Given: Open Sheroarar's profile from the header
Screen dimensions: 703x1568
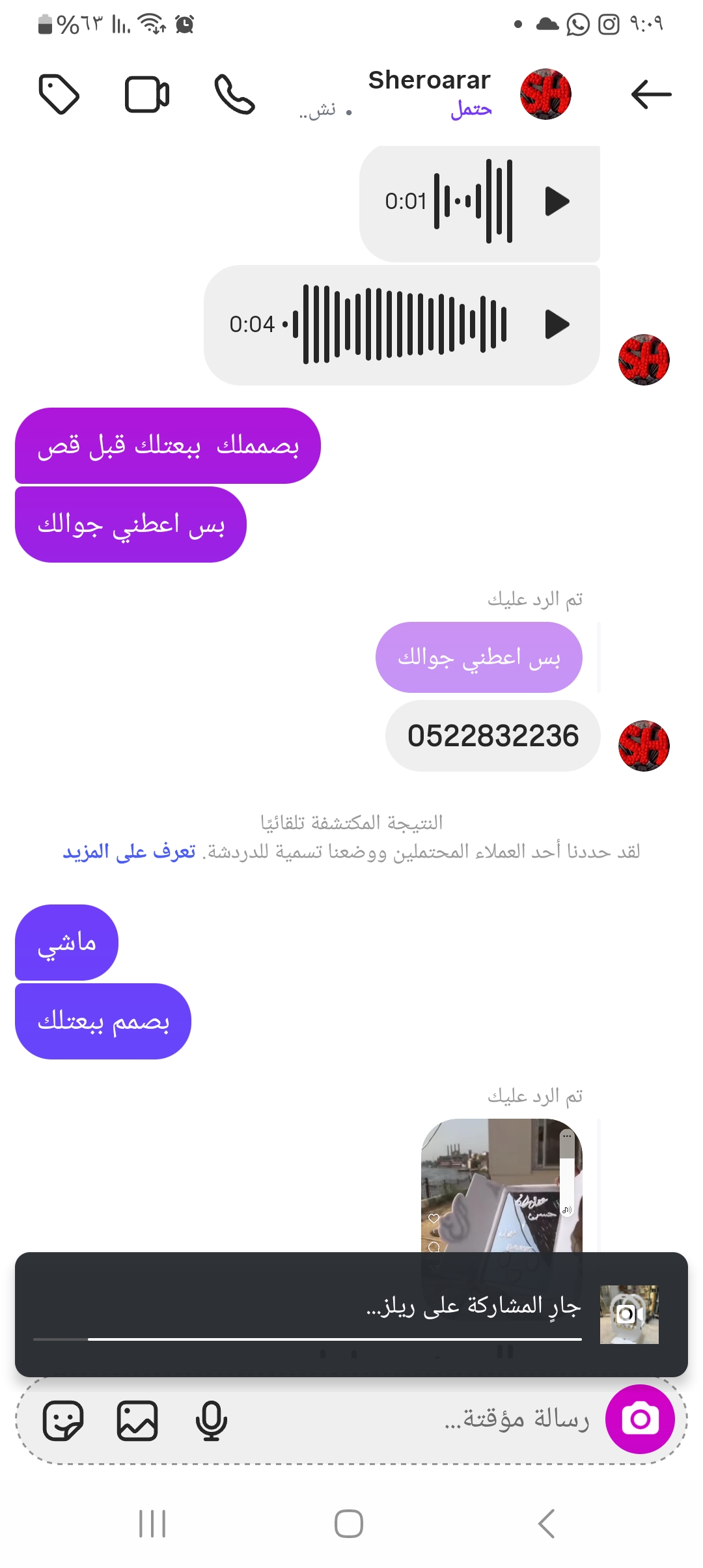Looking at the screenshot, I should click(545, 94).
